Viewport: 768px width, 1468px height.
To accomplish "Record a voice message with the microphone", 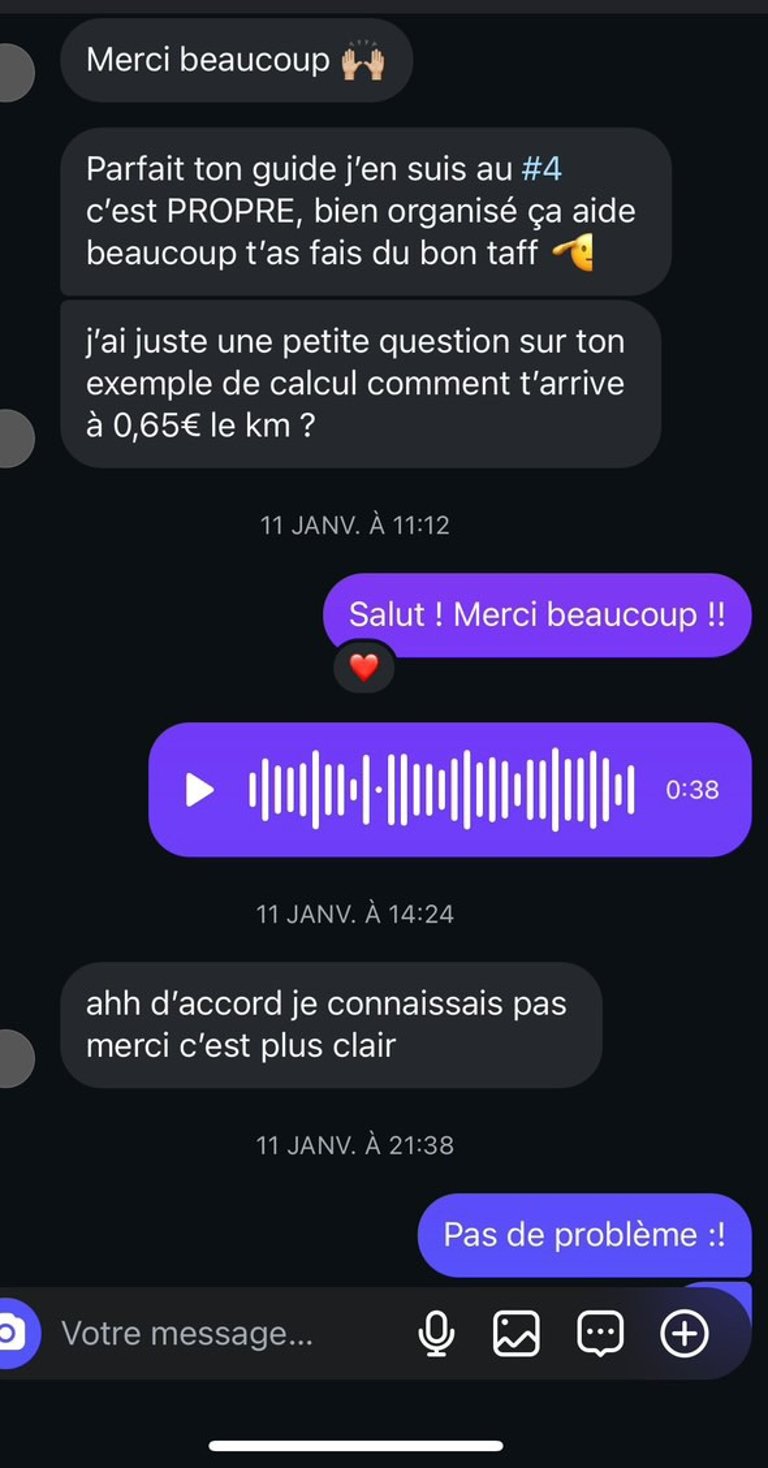I will pyautogui.click(x=436, y=1333).
